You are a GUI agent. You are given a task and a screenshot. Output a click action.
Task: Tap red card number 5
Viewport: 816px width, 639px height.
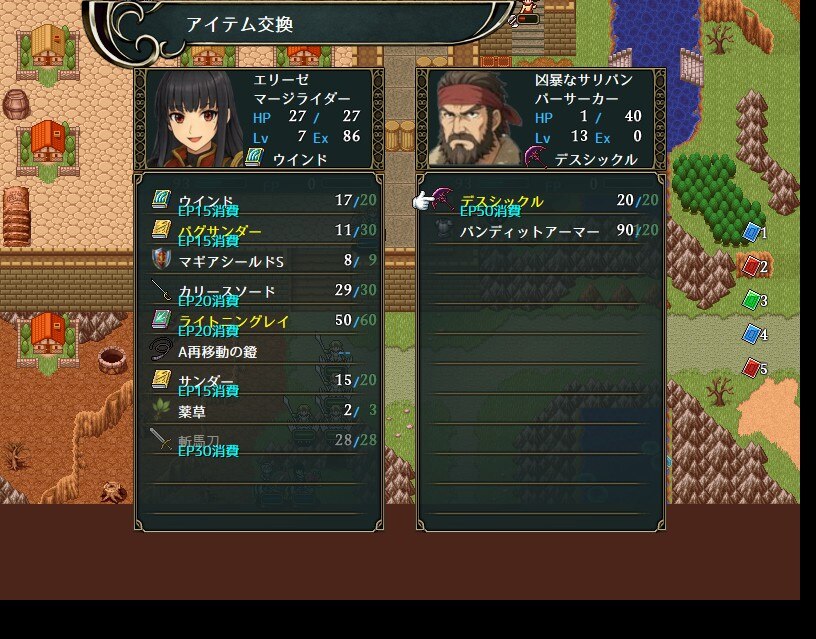(x=752, y=368)
